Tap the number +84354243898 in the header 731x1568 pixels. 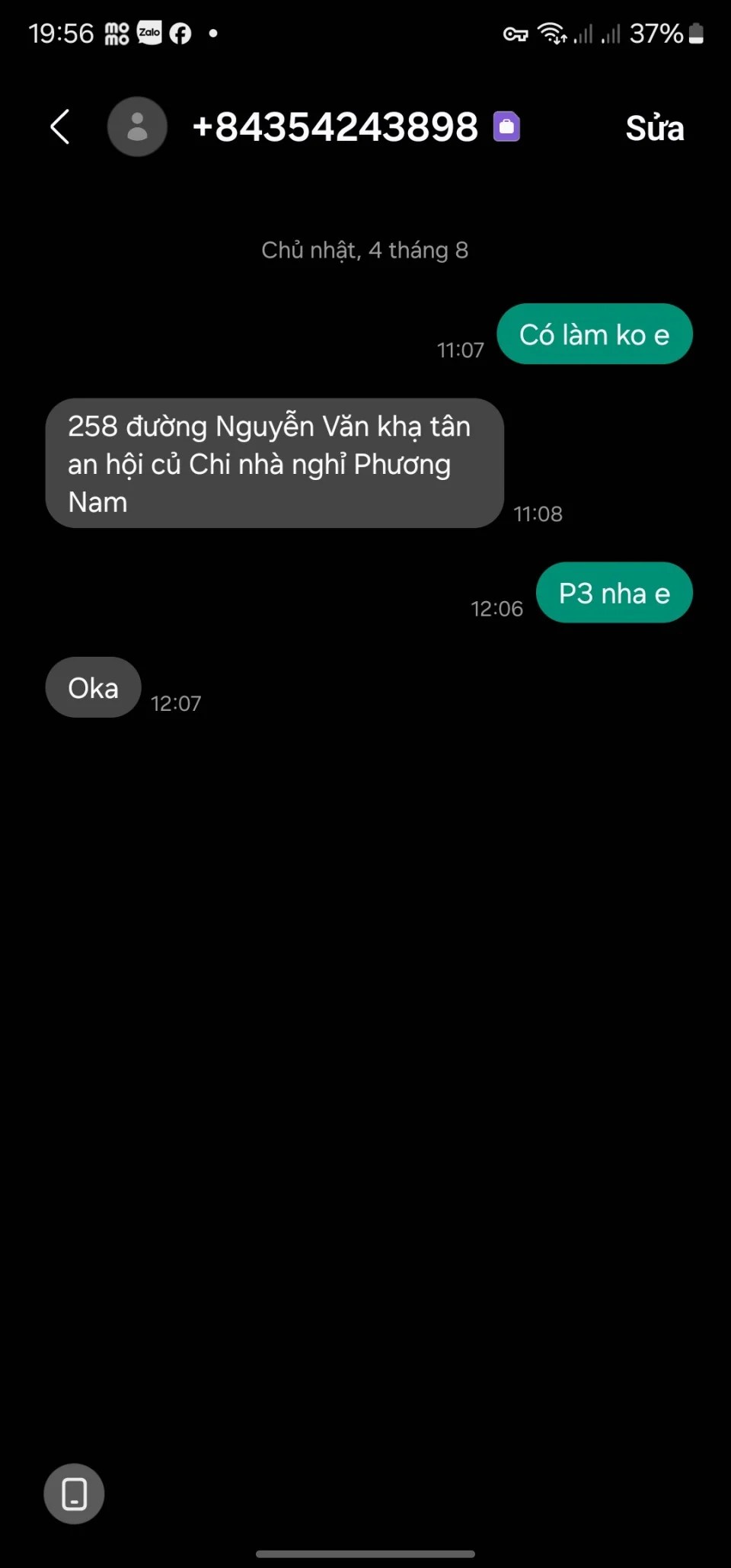[335, 126]
